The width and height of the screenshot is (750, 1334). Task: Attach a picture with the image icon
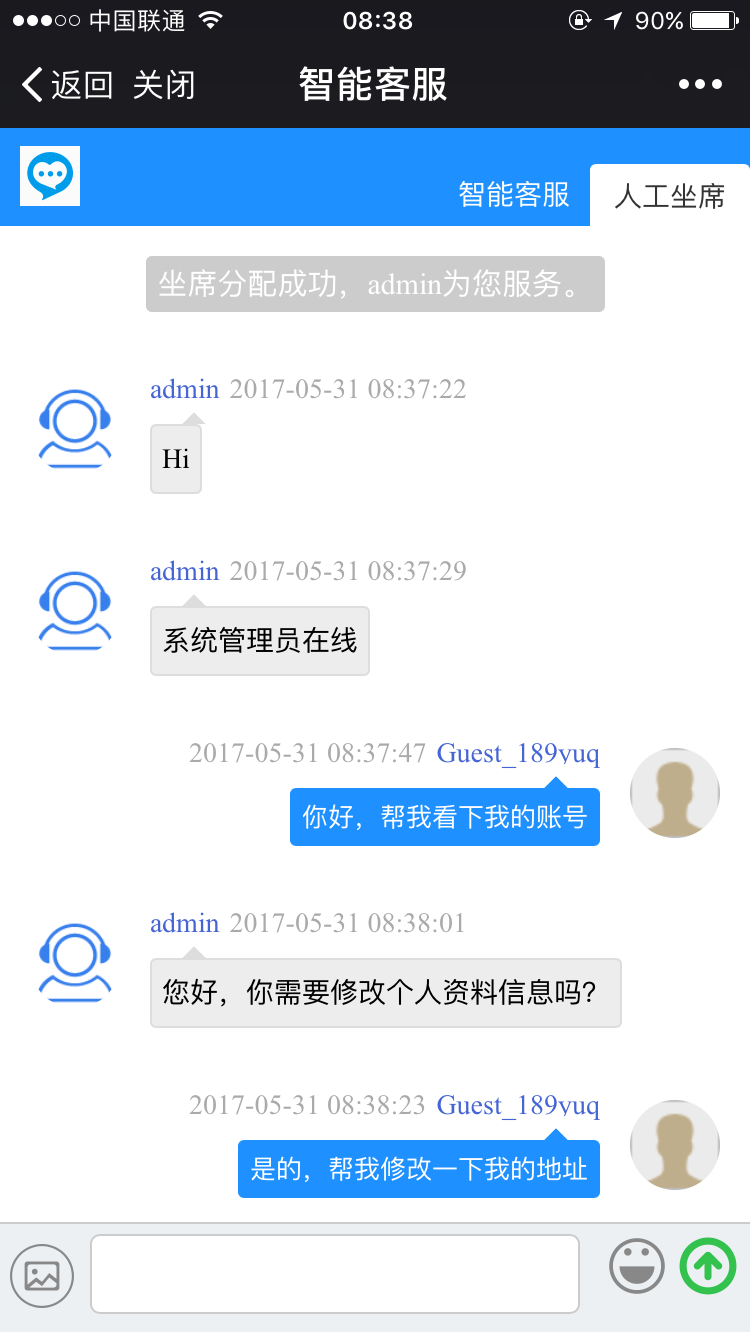point(42,1275)
